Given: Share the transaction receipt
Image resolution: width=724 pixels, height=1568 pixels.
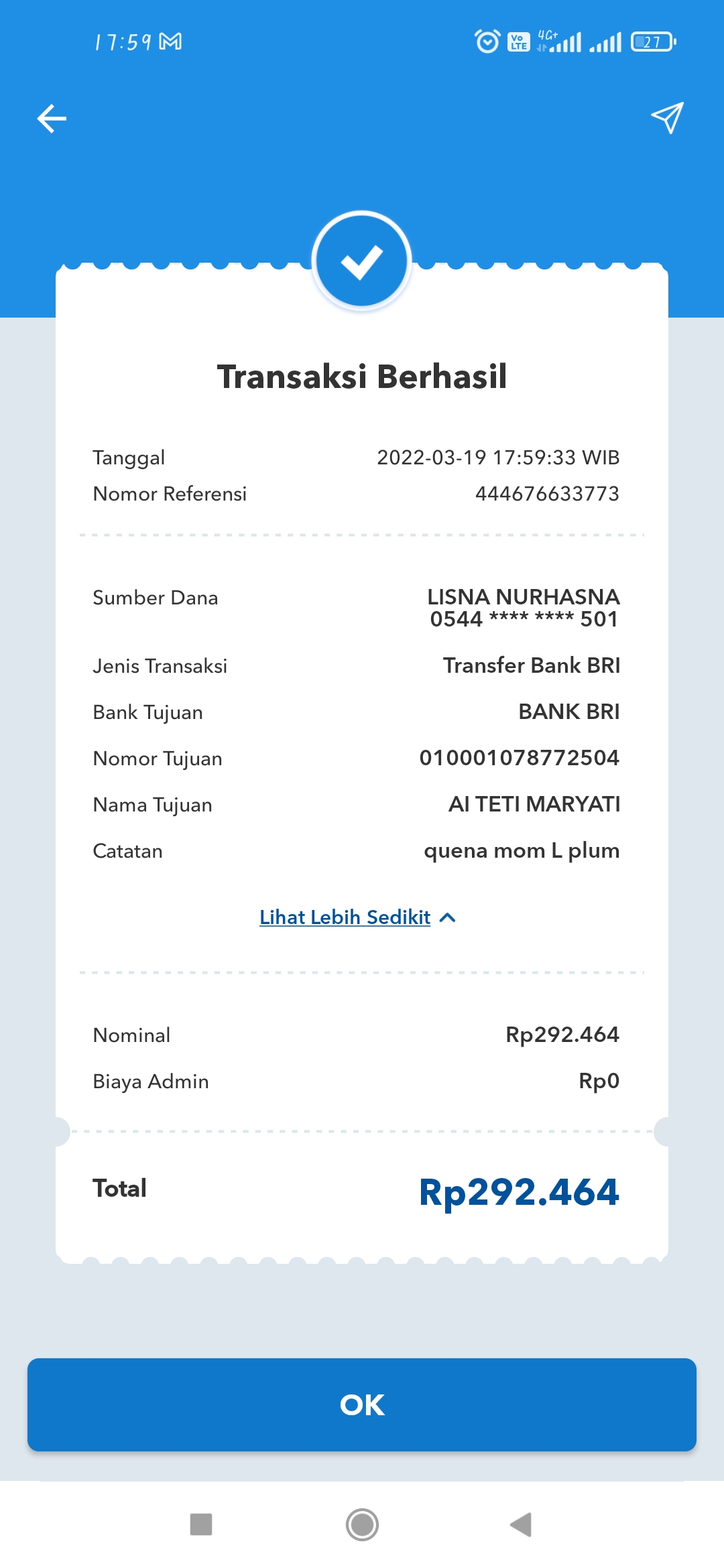Looking at the screenshot, I should (667, 119).
